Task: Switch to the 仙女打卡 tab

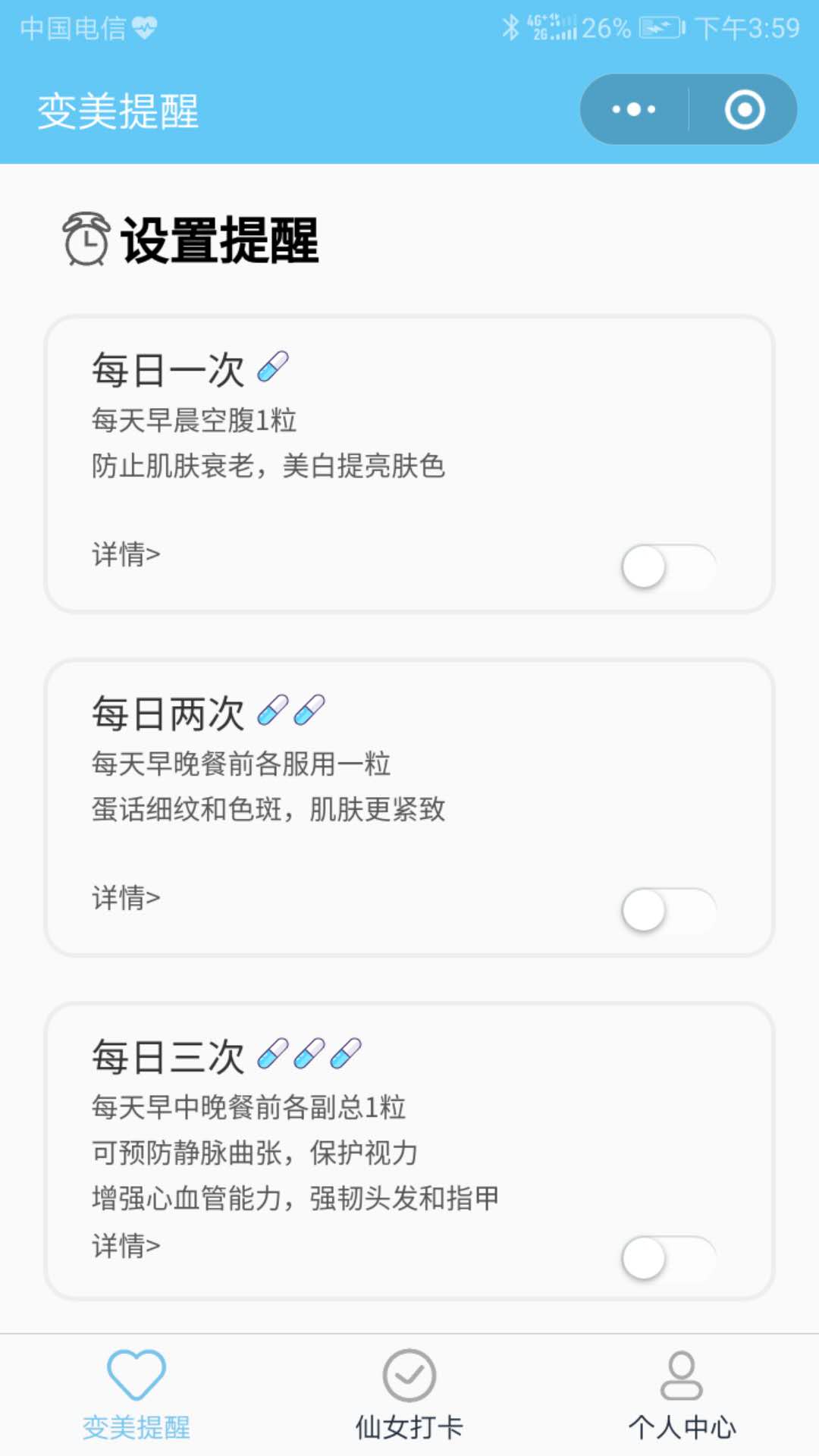Action: coord(409,1394)
